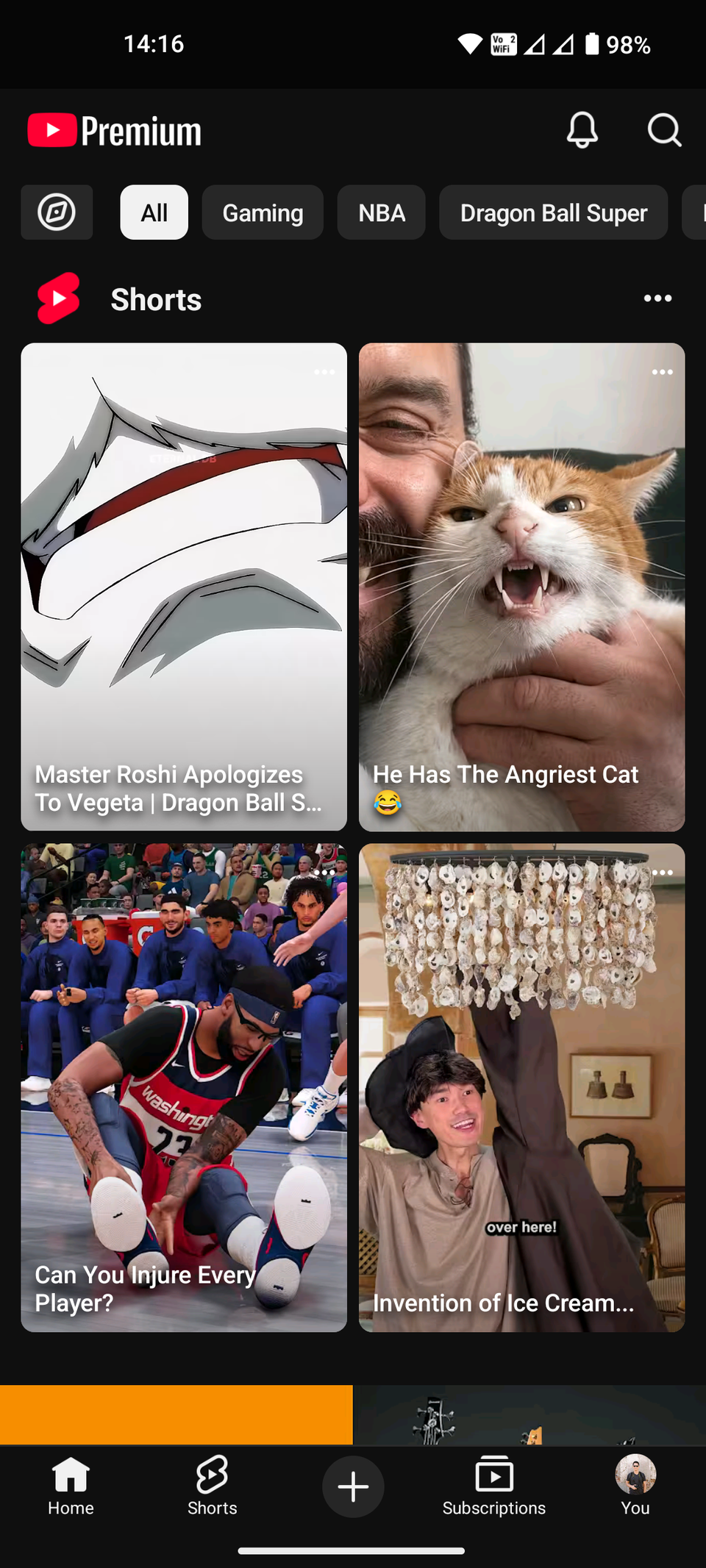Go to the Subscriptions tab

pos(494,1486)
